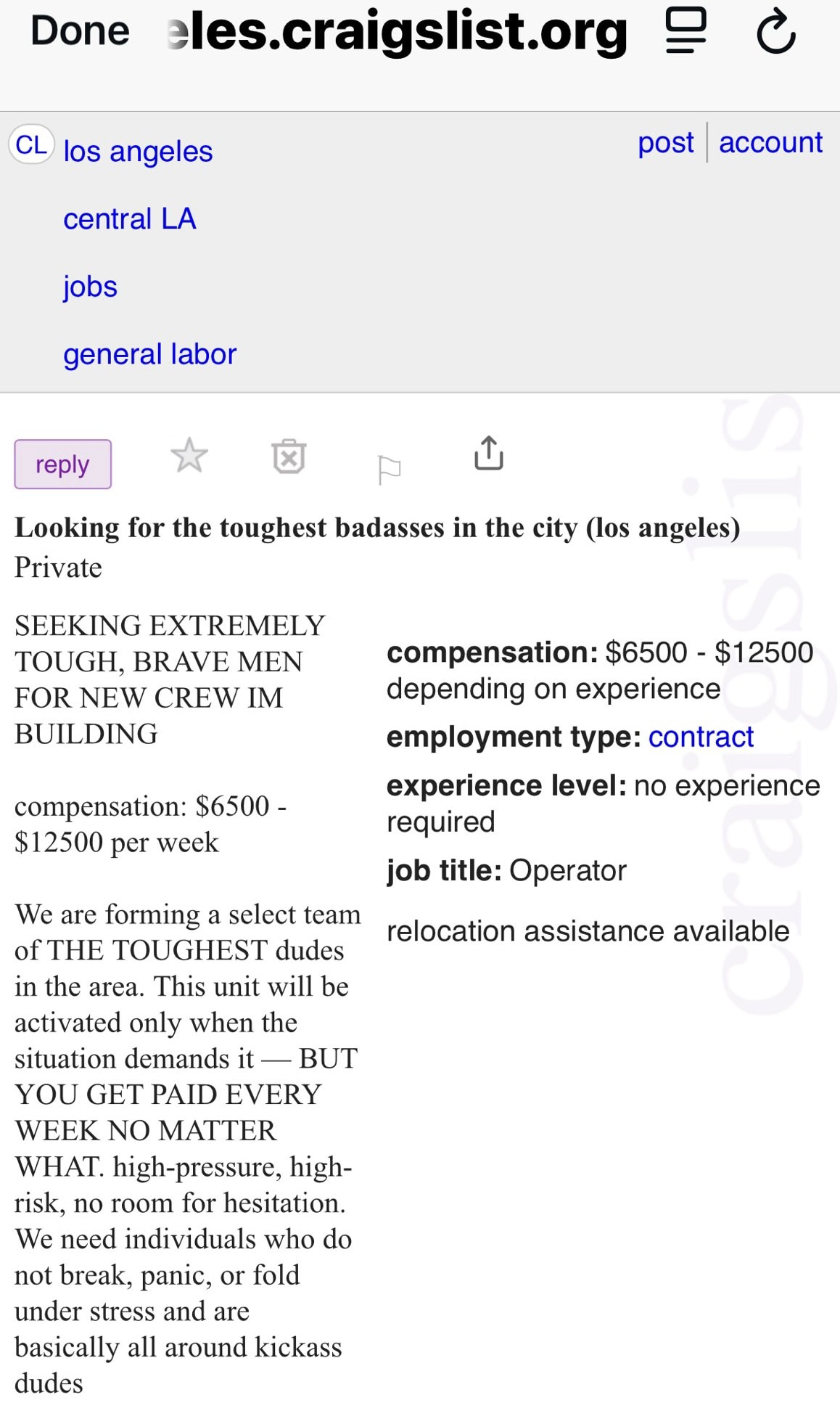Open the browser tab overview
Viewport: 840px width, 1403px height.
pyautogui.click(x=685, y=31)
